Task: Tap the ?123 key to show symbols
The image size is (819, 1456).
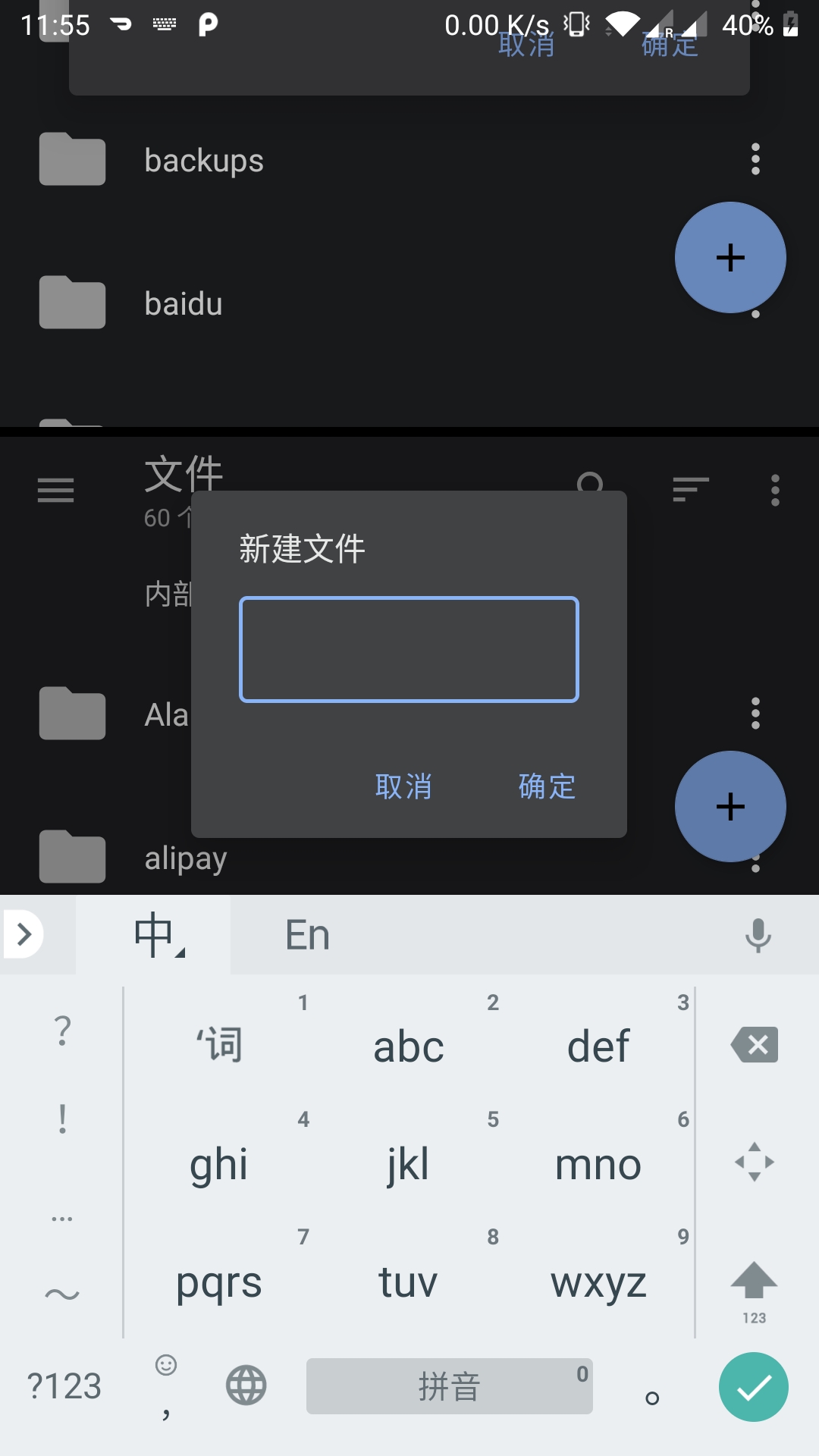Action: pos(62,1387)
